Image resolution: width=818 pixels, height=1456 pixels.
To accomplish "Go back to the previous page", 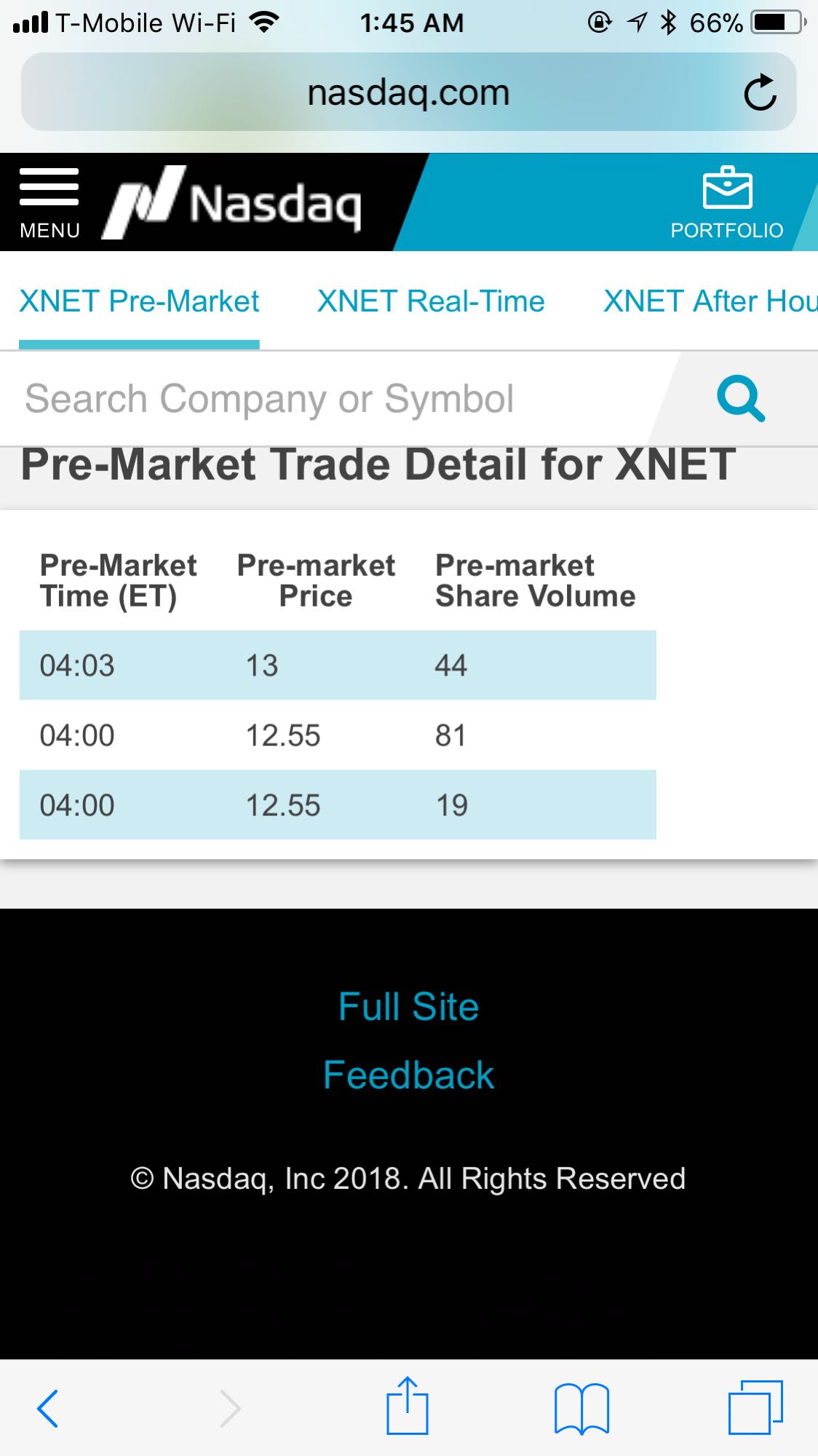I will [x=48, y=1408].
